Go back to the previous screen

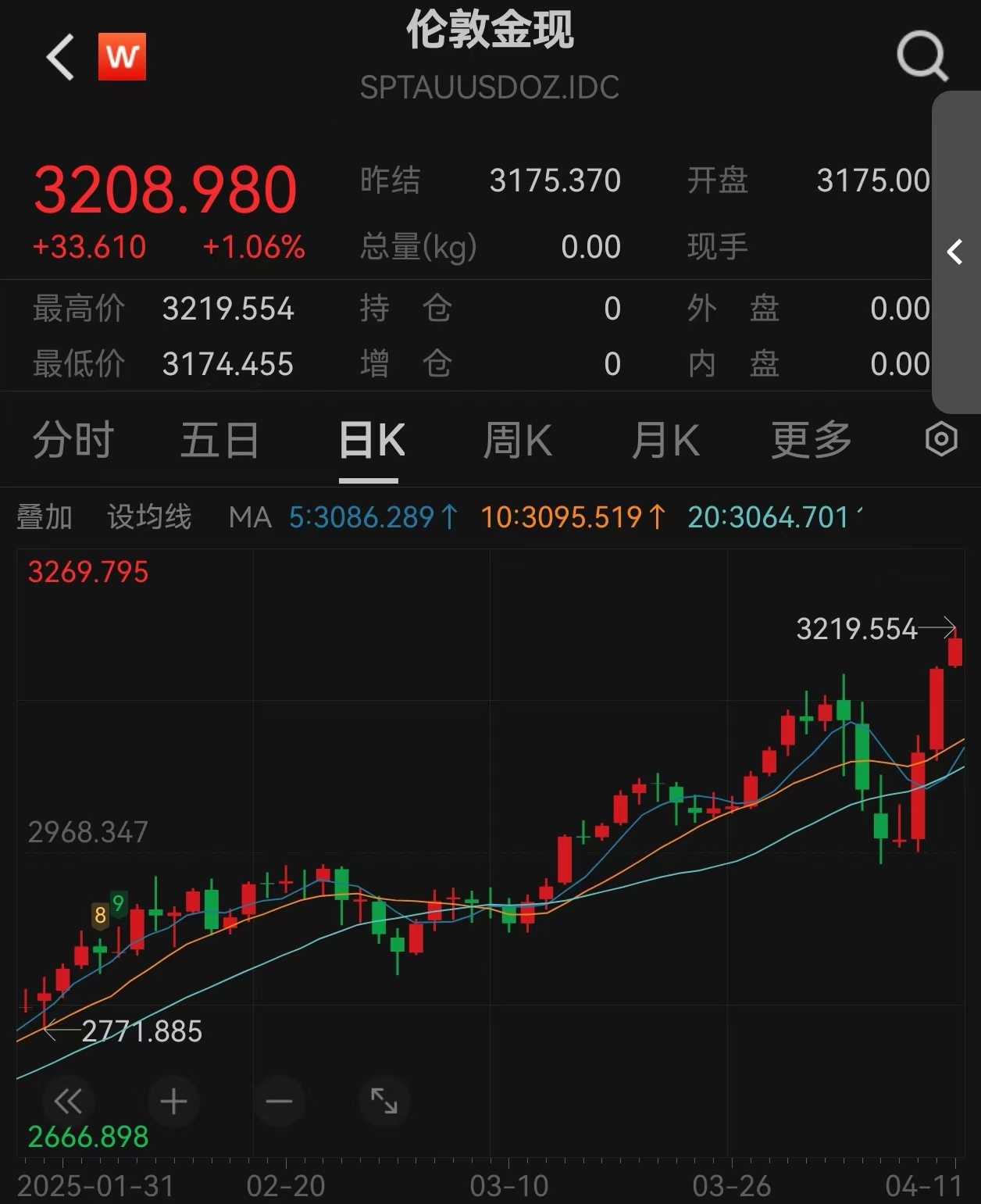click(x=60, y=57)
